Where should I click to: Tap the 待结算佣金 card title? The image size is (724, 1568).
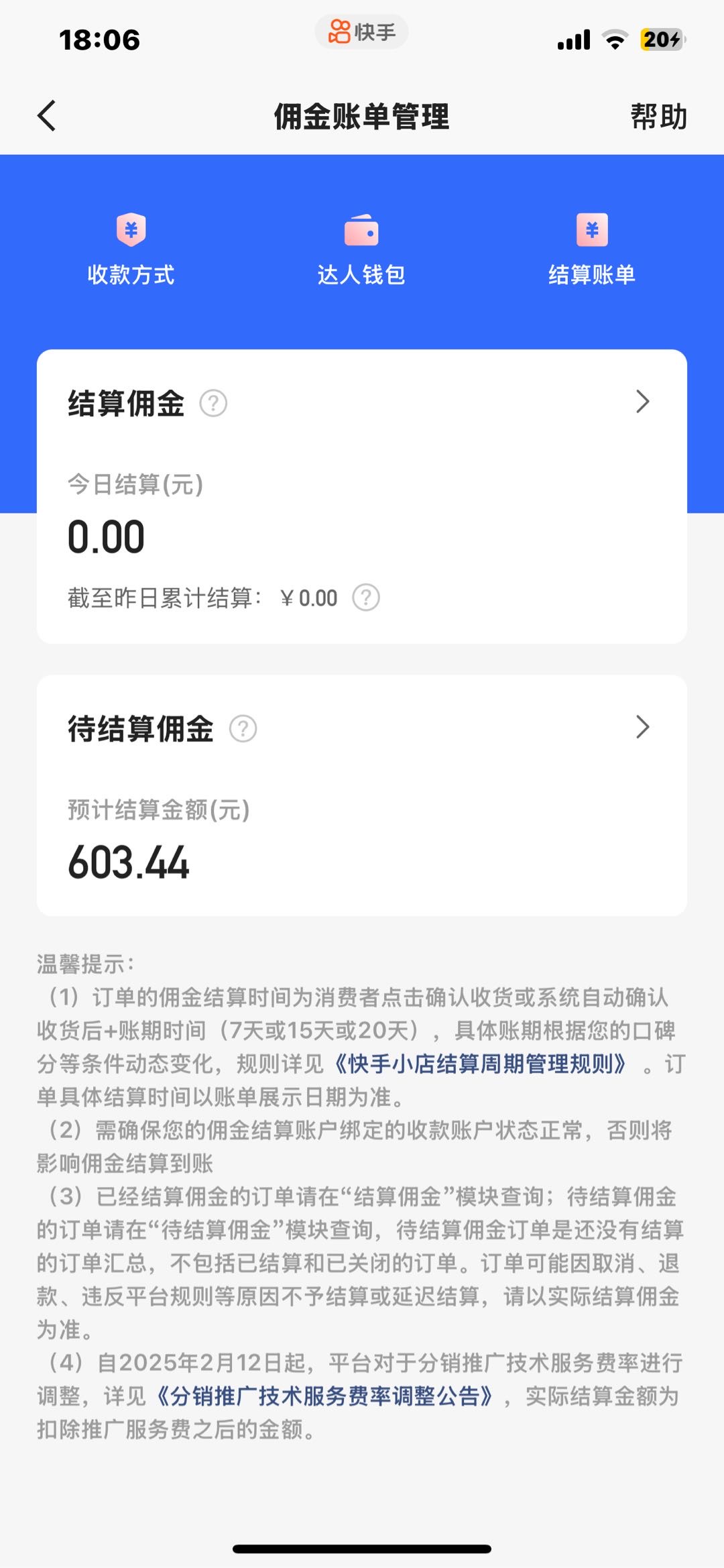[x=139, y=729]
